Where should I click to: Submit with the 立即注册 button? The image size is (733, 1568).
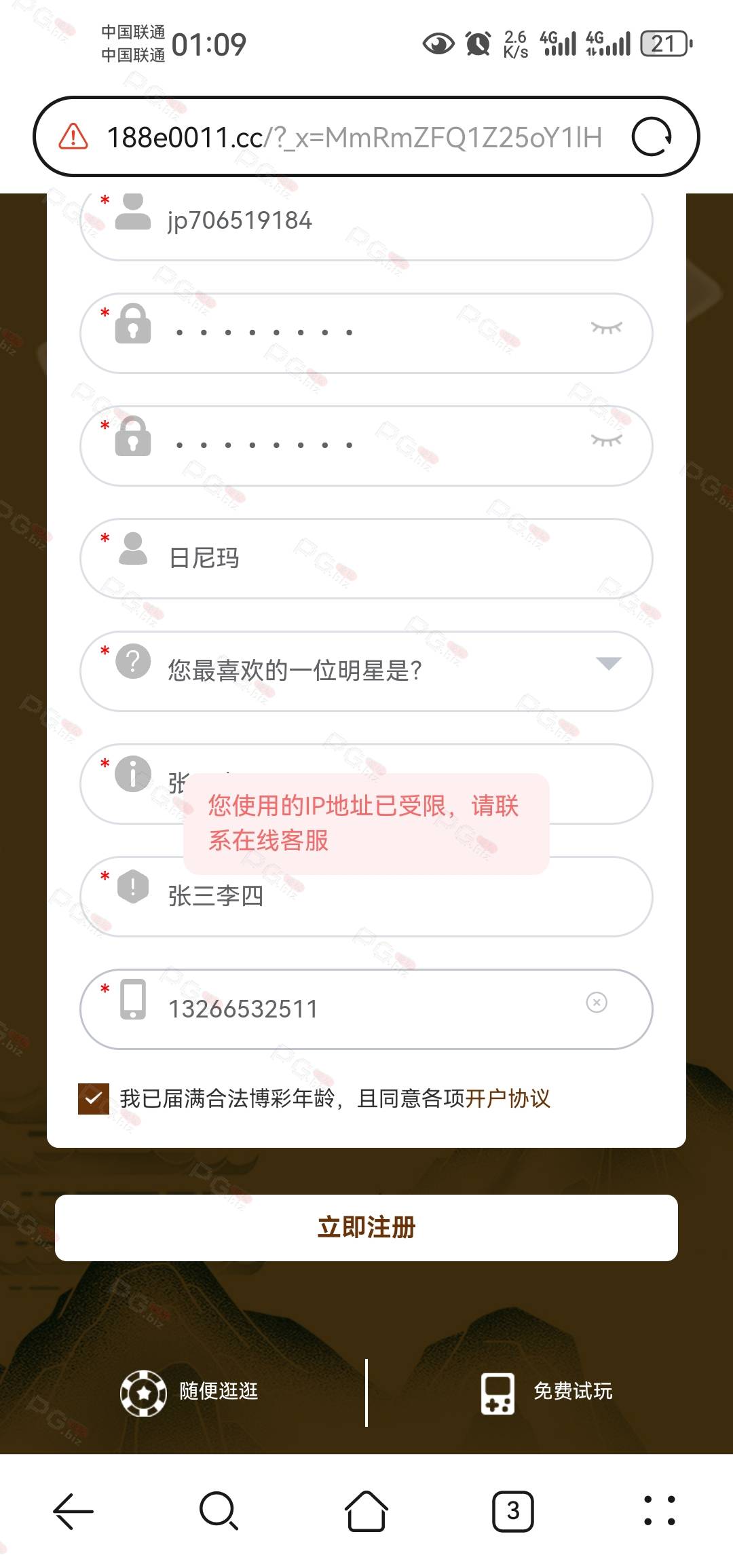[366, 1228]
